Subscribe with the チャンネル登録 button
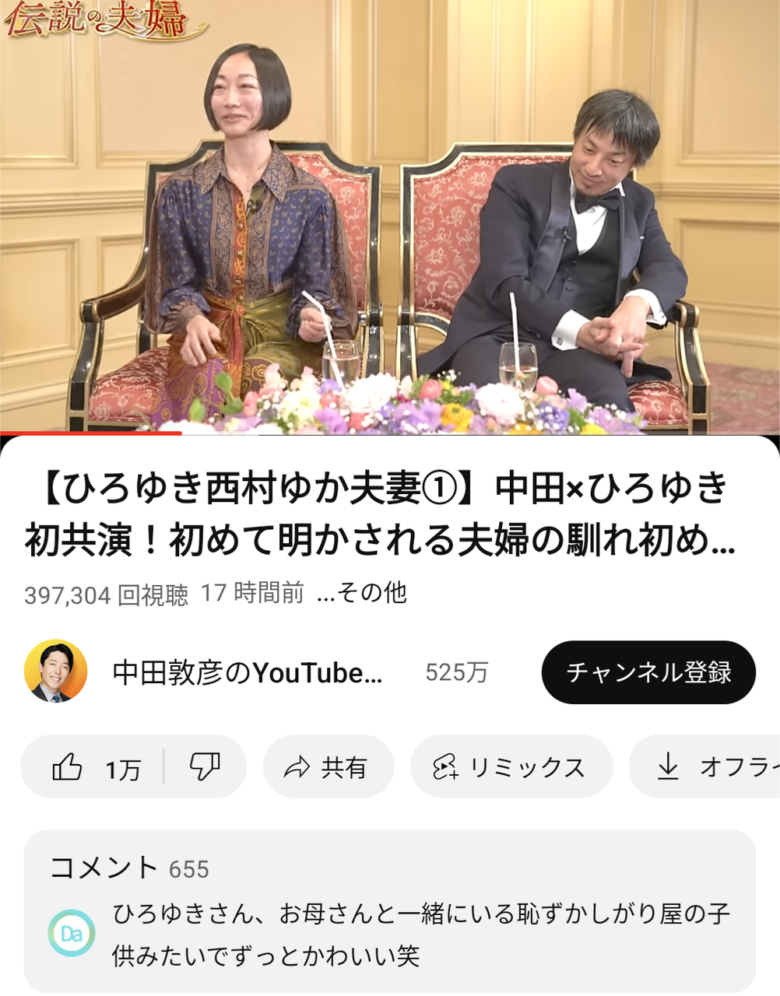 pyautogui.click(x=648, y=672)
